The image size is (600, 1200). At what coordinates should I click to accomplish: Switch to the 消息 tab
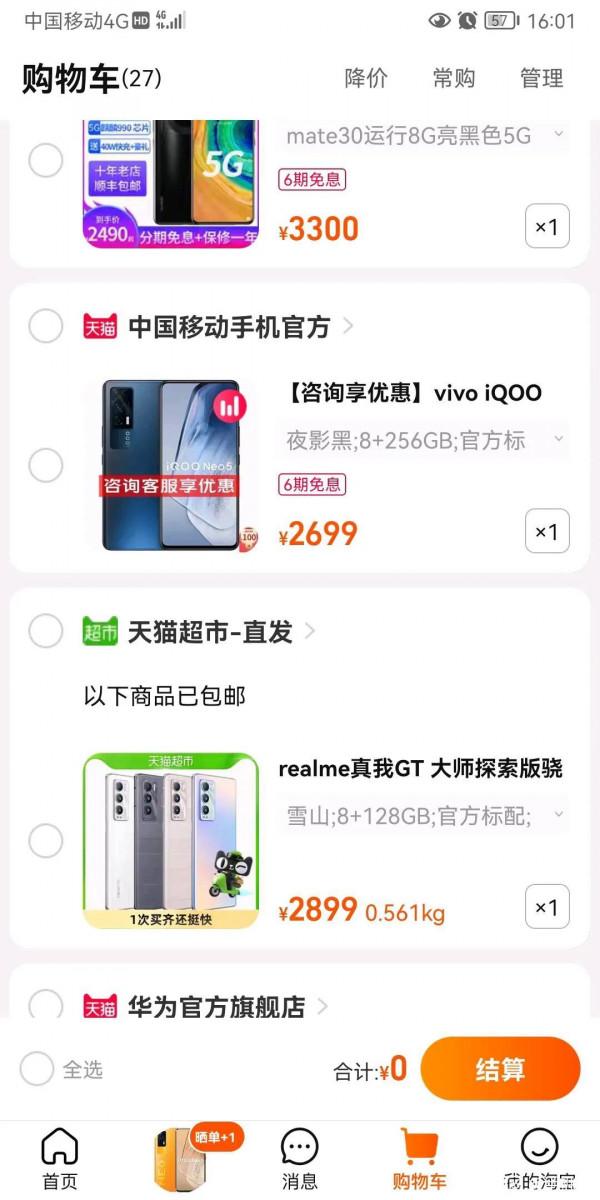tap(299, 1160)
